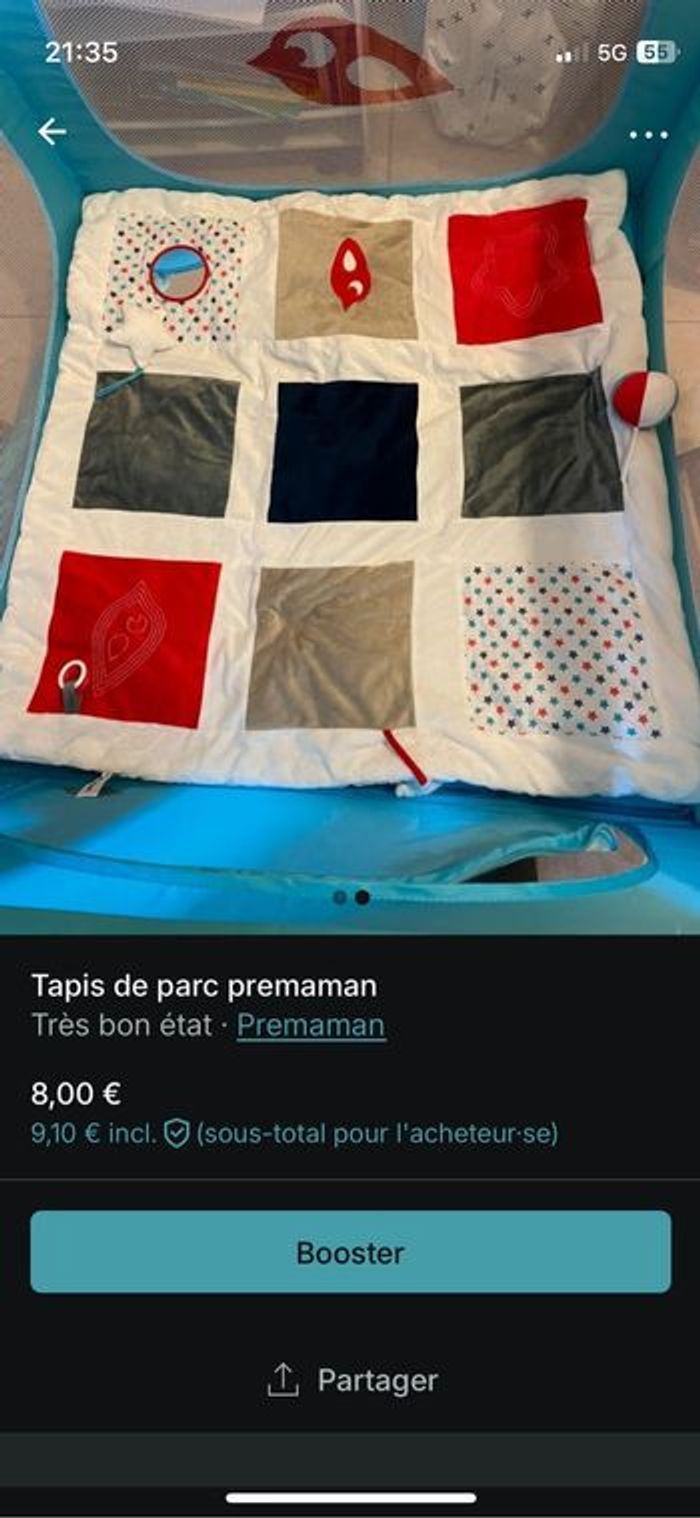
Task: Open the Premaman brand link
Action: (311, 1026)
